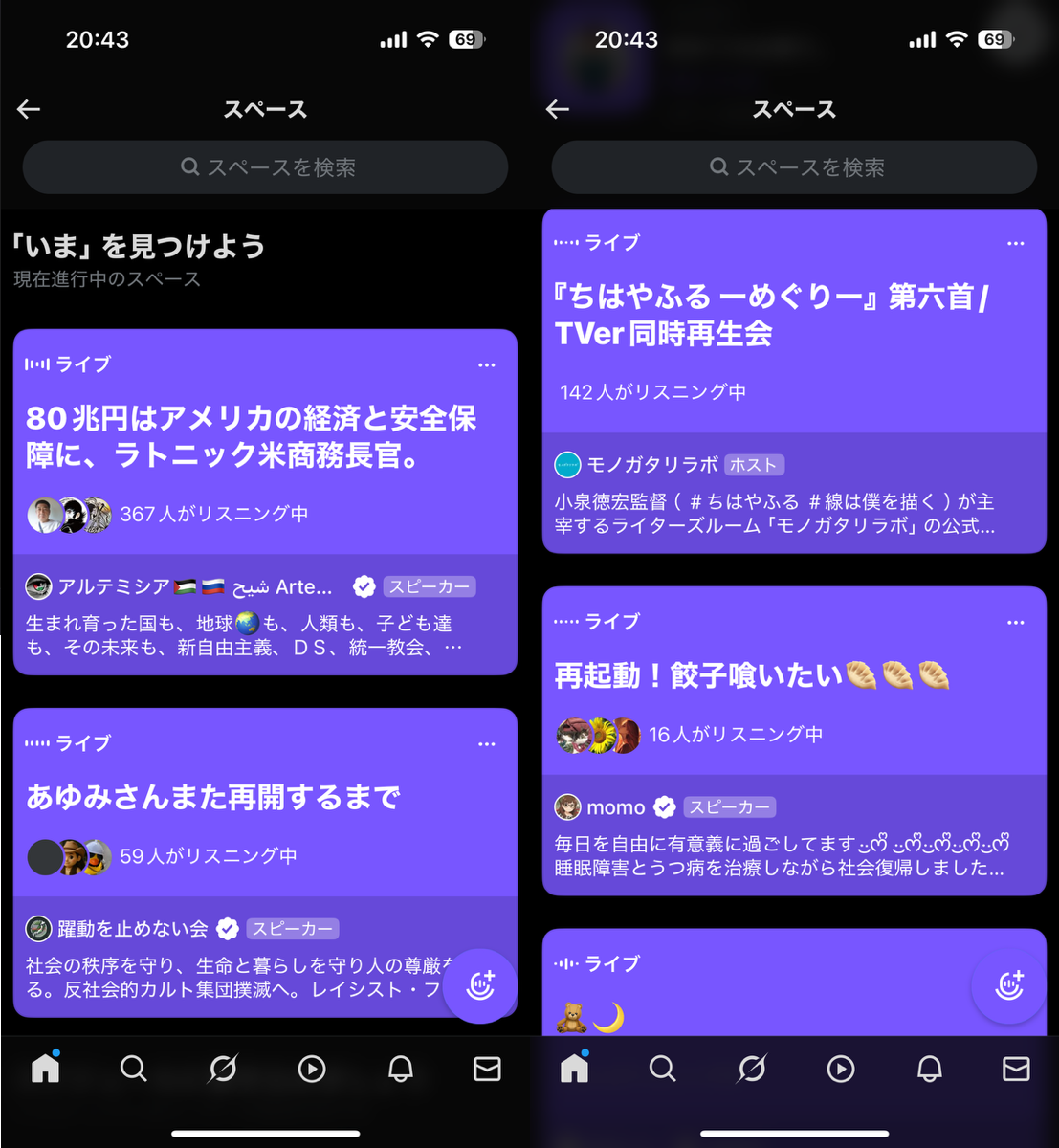
Task: Join the ちはやふる TVer同時再生会 space
Action: click(x=771, y=316)
